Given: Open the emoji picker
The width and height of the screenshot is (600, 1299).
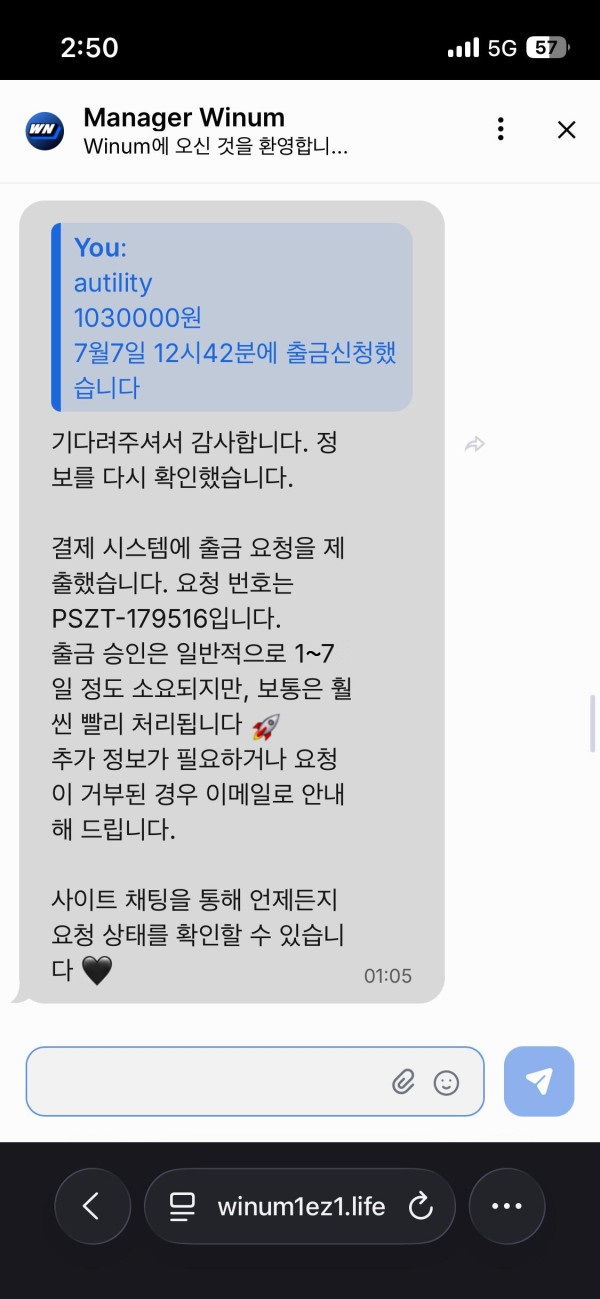Looking at the screenshot, I should coord(446,1082).
